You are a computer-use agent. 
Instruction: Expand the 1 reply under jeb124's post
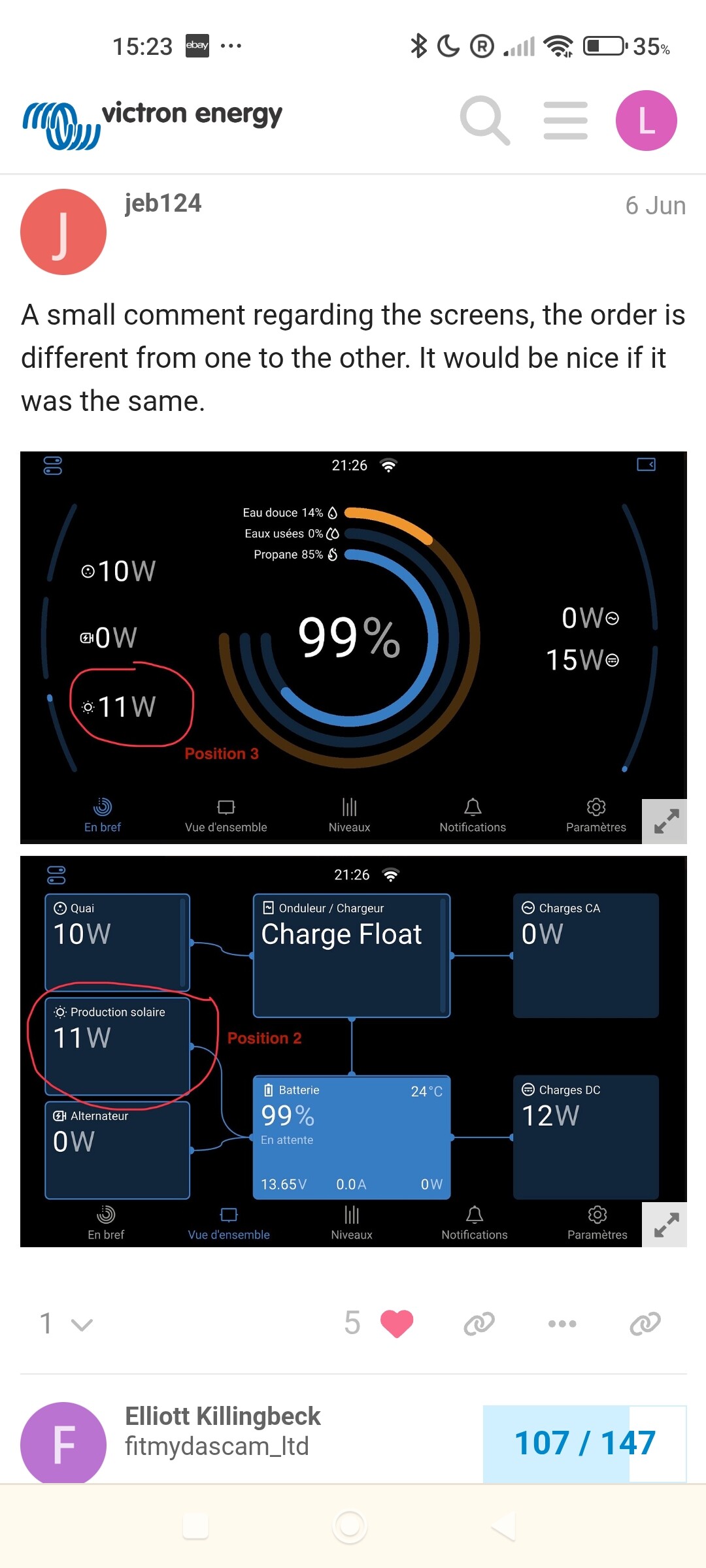pyautogui.click(x=66, y=1324)
